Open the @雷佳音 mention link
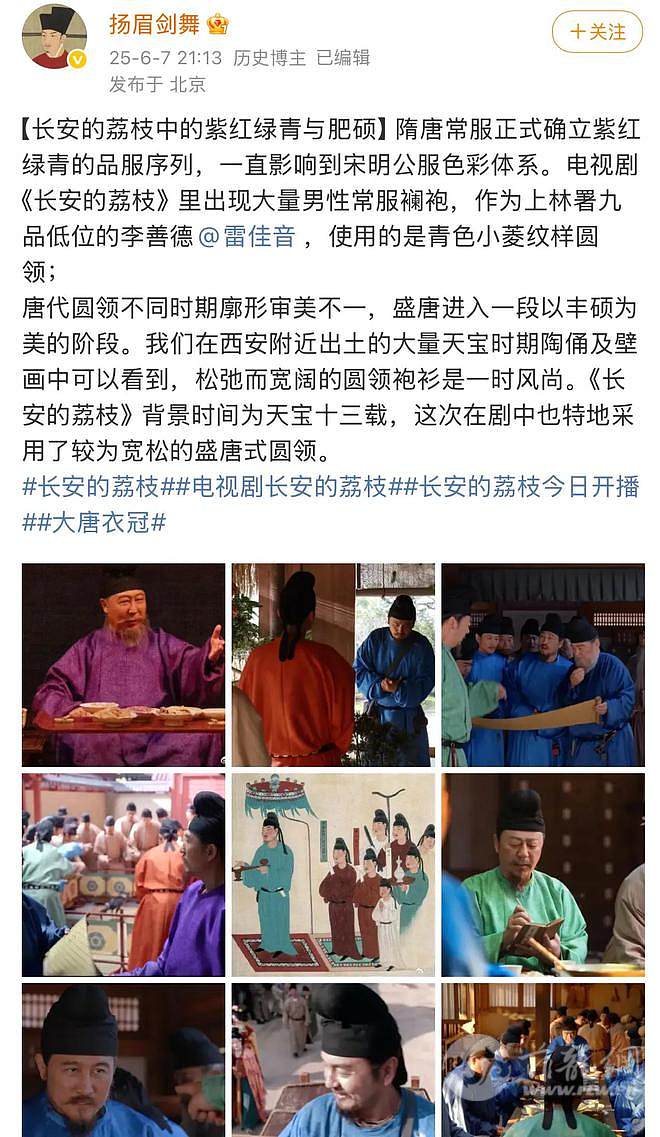This screenshot has height=1137, width=660. [247, 236]
